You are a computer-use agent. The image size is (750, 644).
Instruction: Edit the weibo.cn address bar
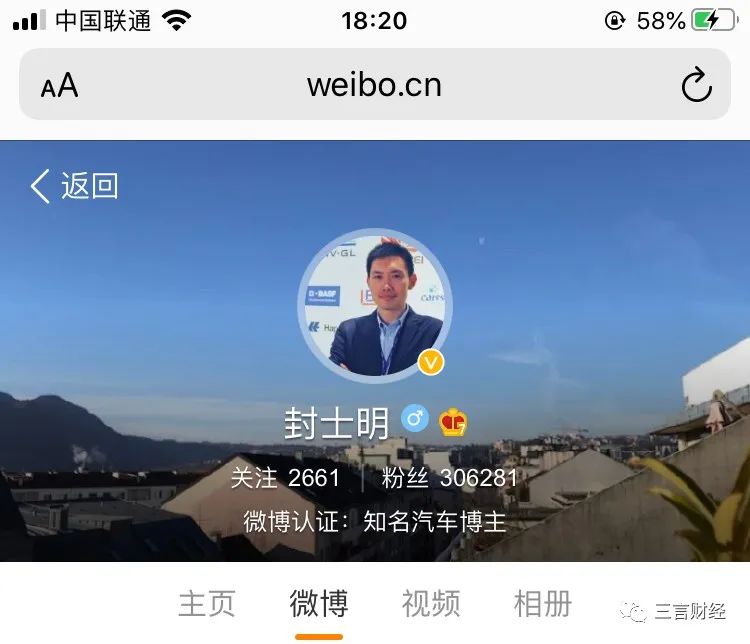(x=374, y=85)
